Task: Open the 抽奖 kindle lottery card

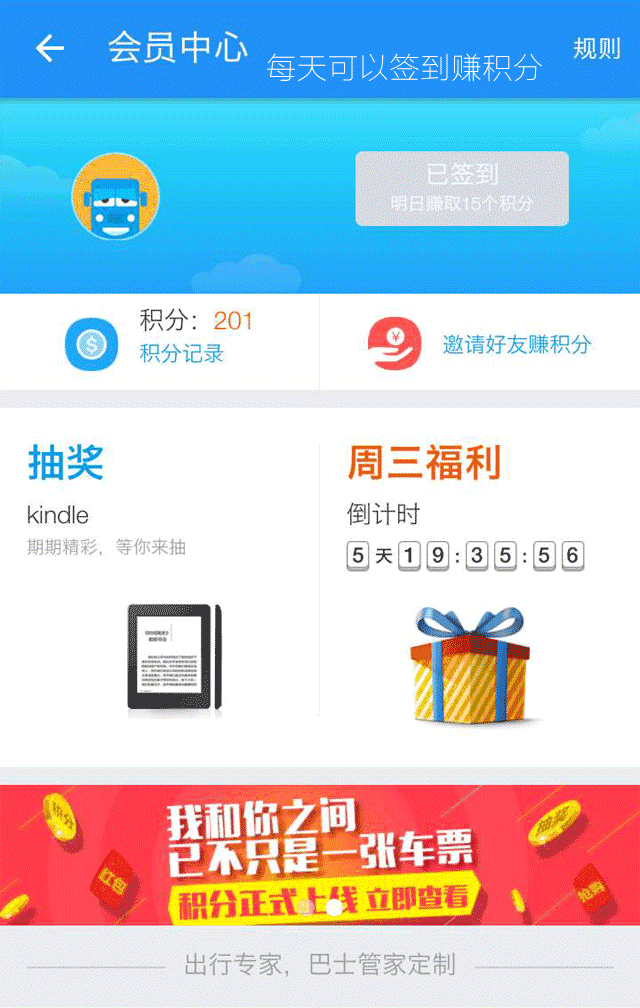Action: pos(160,585)
